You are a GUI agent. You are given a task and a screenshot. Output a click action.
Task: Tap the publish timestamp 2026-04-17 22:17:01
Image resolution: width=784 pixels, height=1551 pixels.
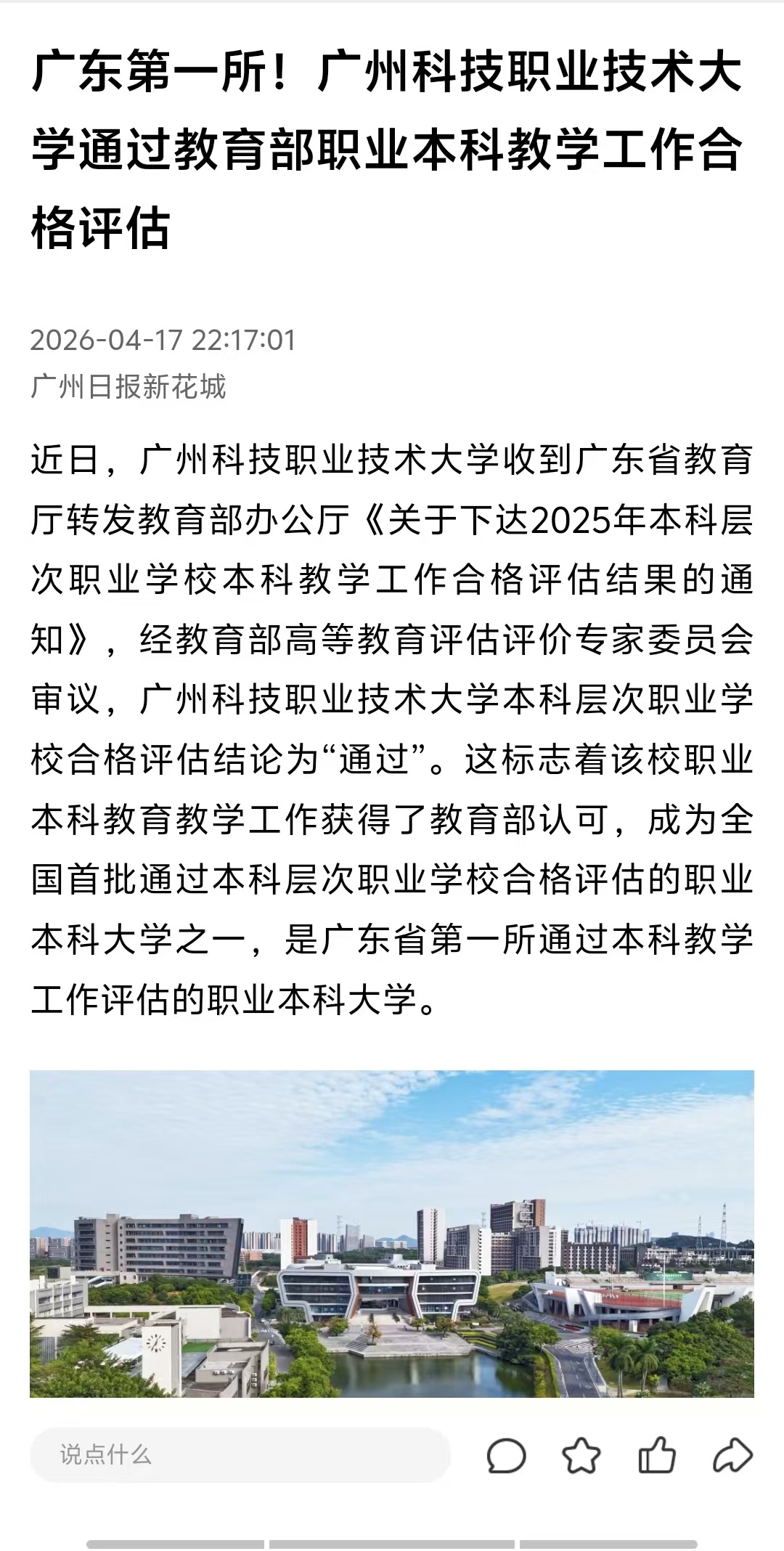[165, 340]
